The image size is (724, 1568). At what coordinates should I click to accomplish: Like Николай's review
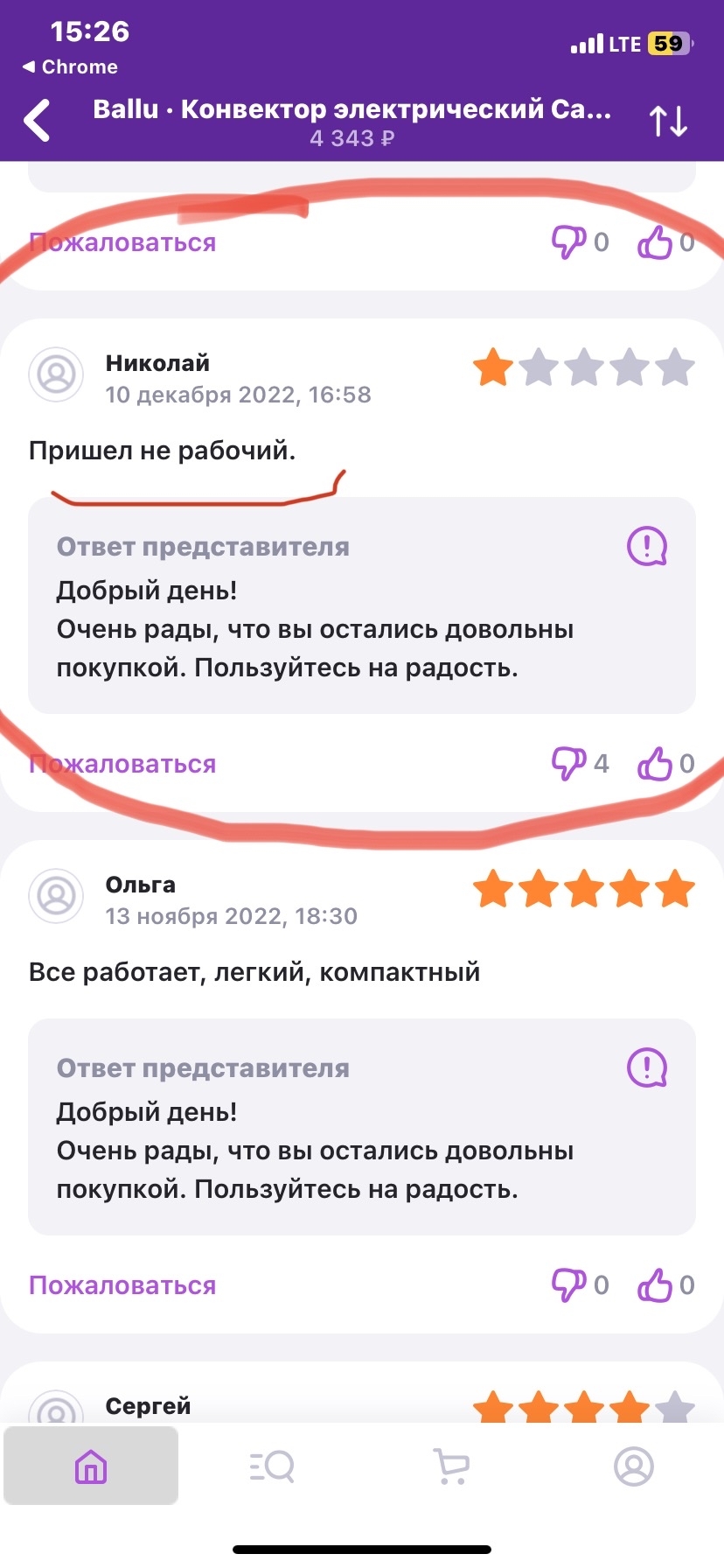(655, 763)
